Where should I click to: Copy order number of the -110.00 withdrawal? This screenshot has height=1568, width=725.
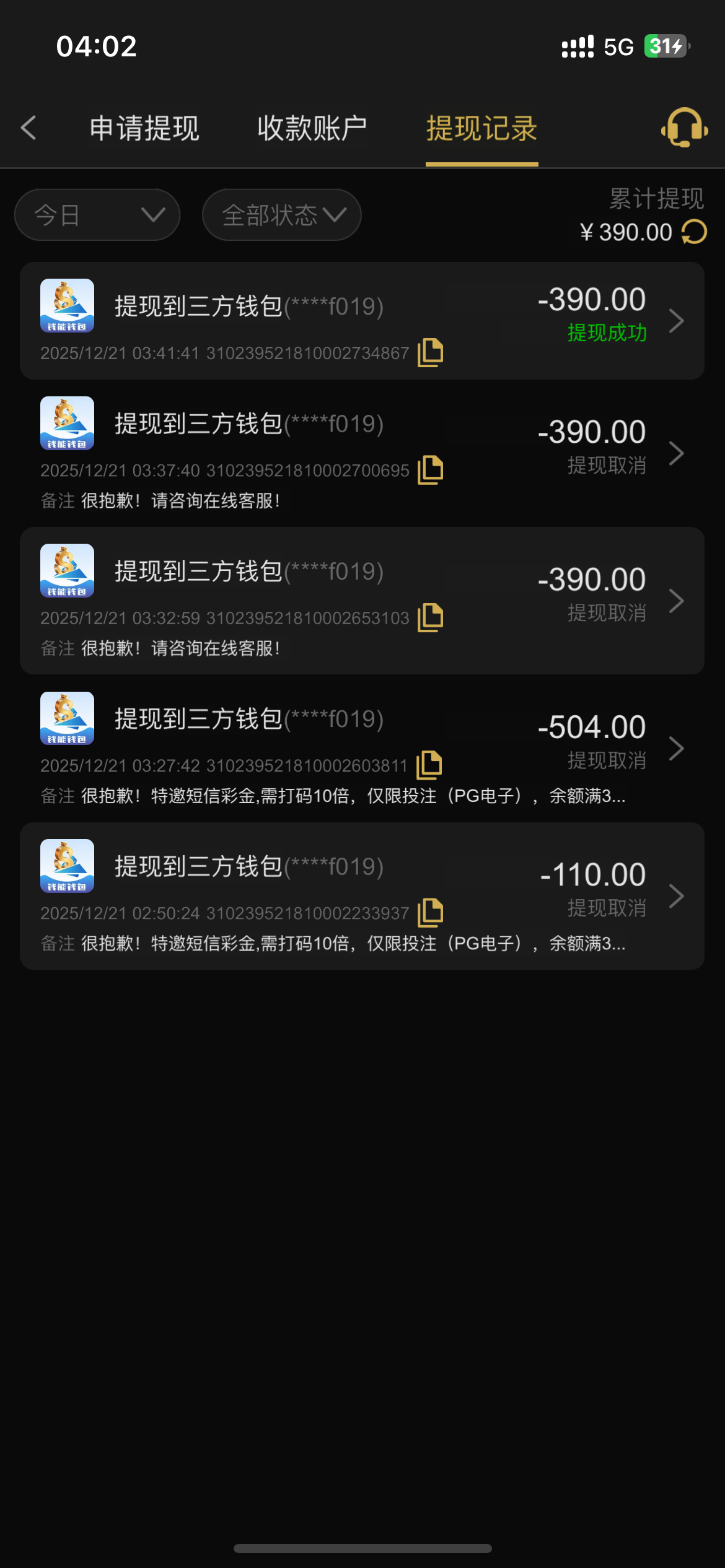[431, 912]
